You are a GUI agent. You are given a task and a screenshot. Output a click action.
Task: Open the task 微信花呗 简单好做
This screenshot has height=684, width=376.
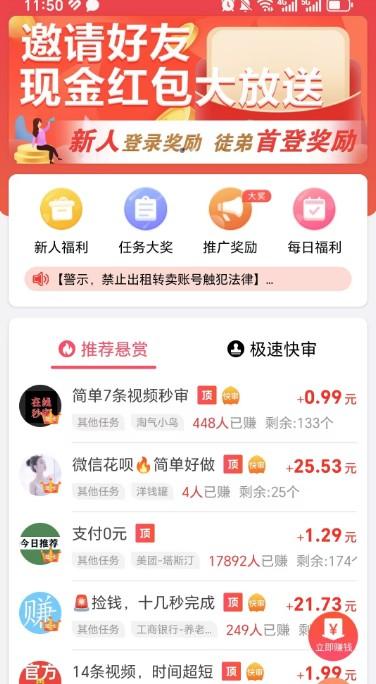(188, 476)
